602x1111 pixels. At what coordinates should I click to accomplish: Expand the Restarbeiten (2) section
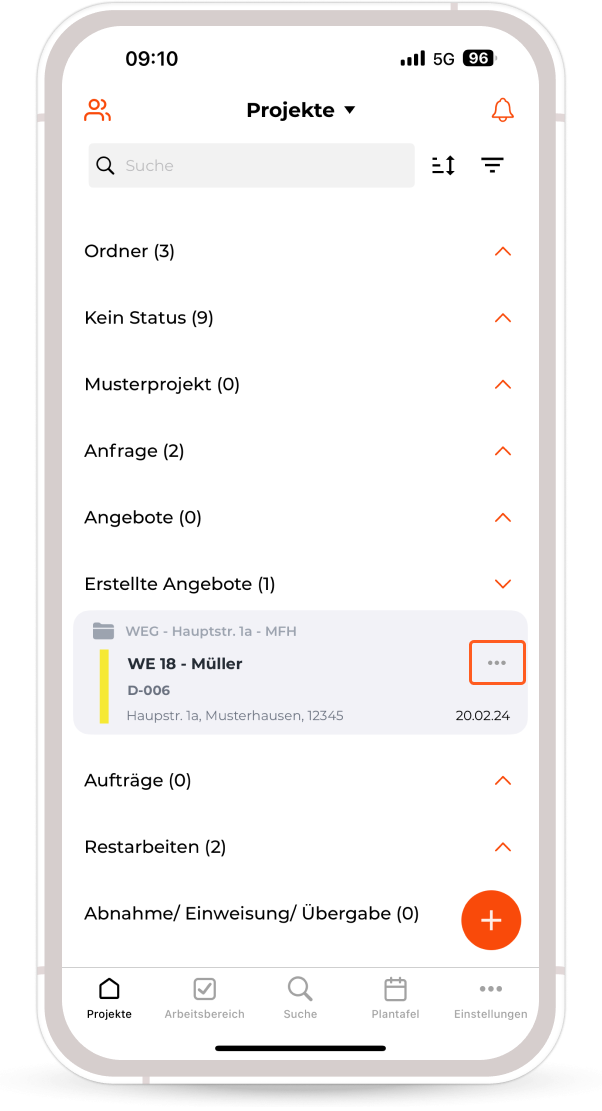(503, 847)
